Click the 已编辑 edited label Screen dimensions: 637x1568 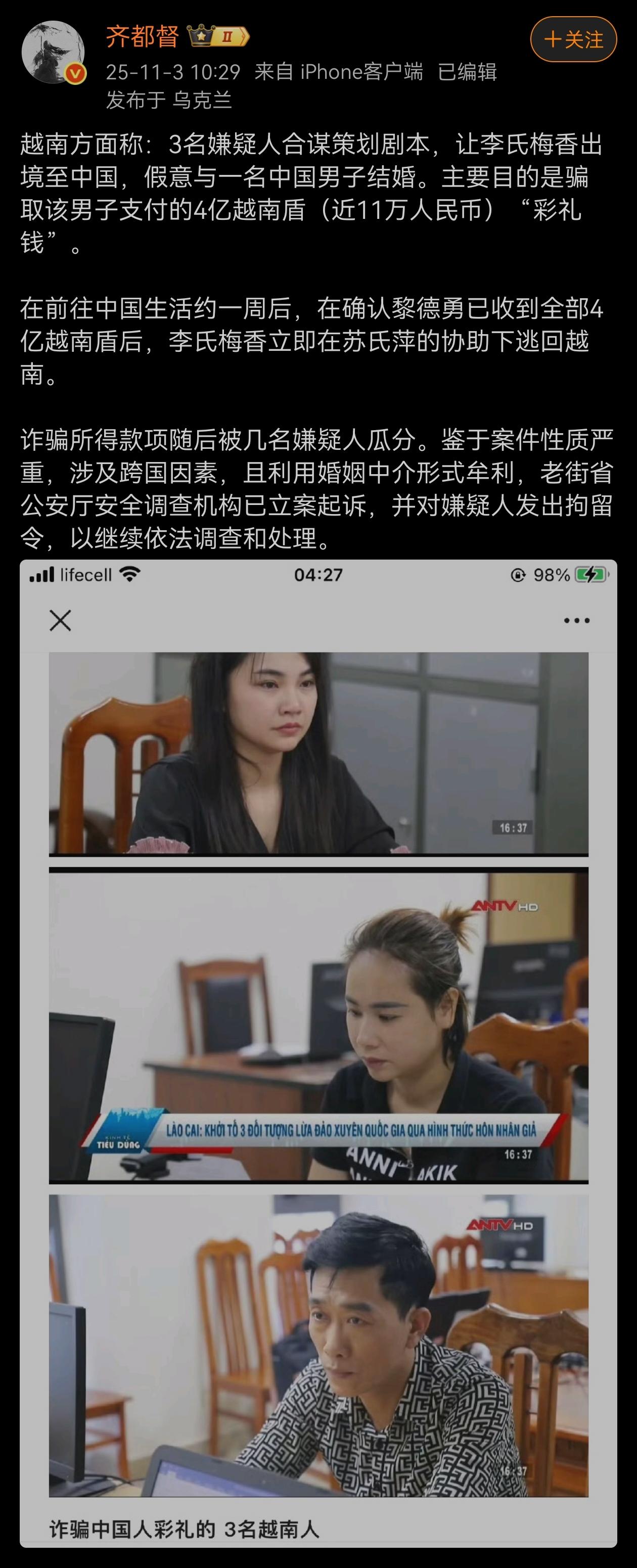pos(468,71)
